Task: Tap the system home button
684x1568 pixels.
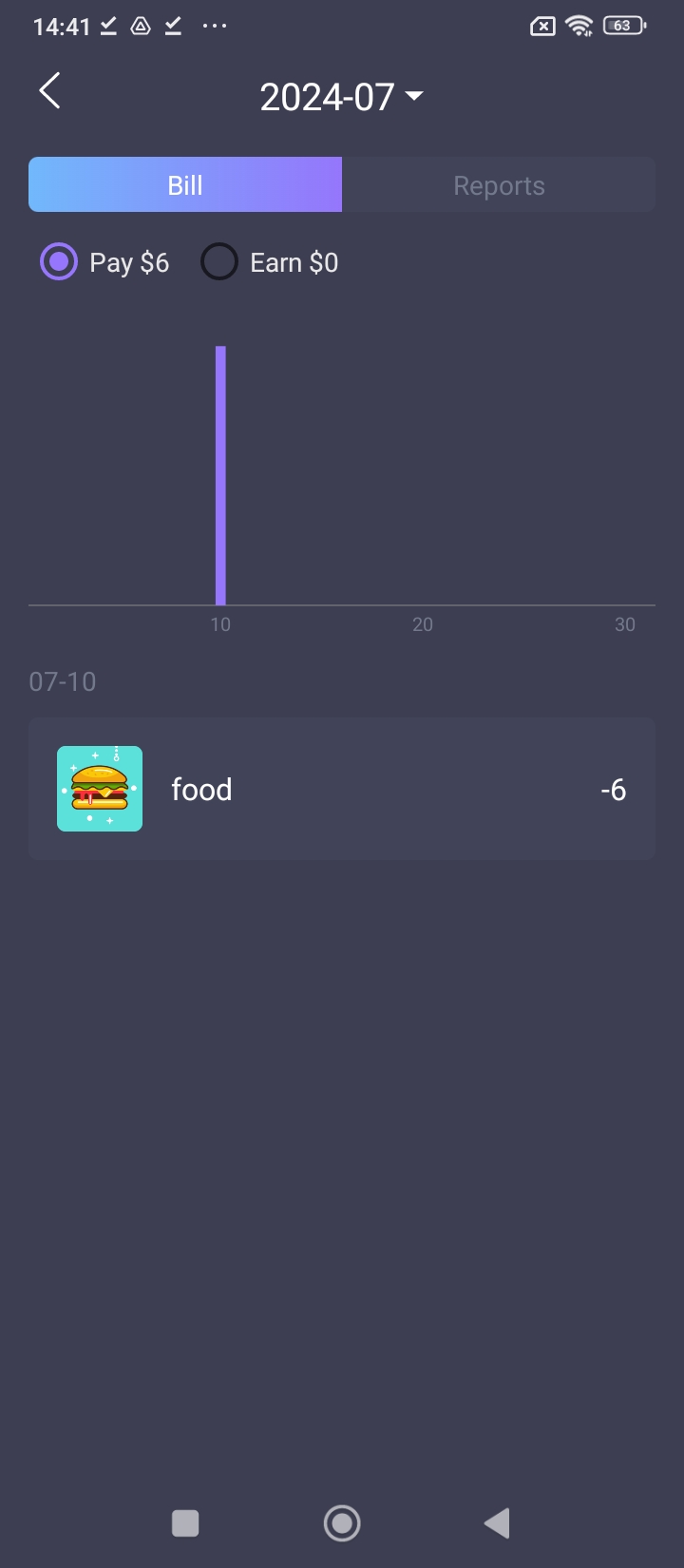Action: 341,1523
